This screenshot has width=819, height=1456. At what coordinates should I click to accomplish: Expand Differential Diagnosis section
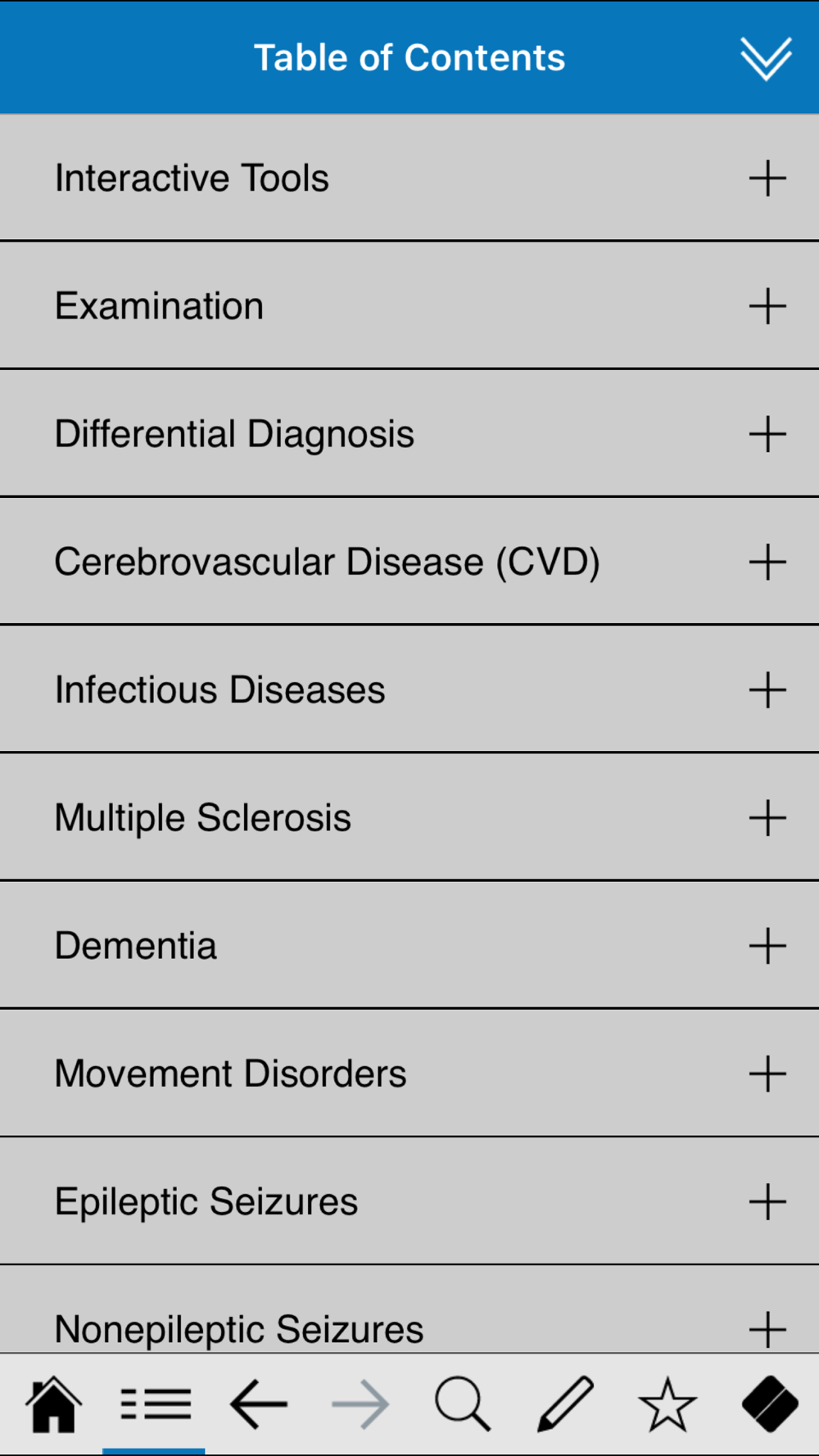pos(767,434)
